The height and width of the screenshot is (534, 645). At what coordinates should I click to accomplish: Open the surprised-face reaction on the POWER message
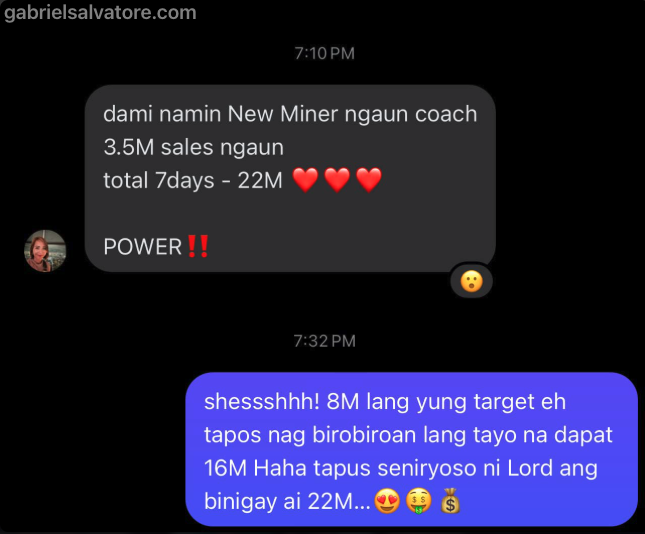(471, 281)
